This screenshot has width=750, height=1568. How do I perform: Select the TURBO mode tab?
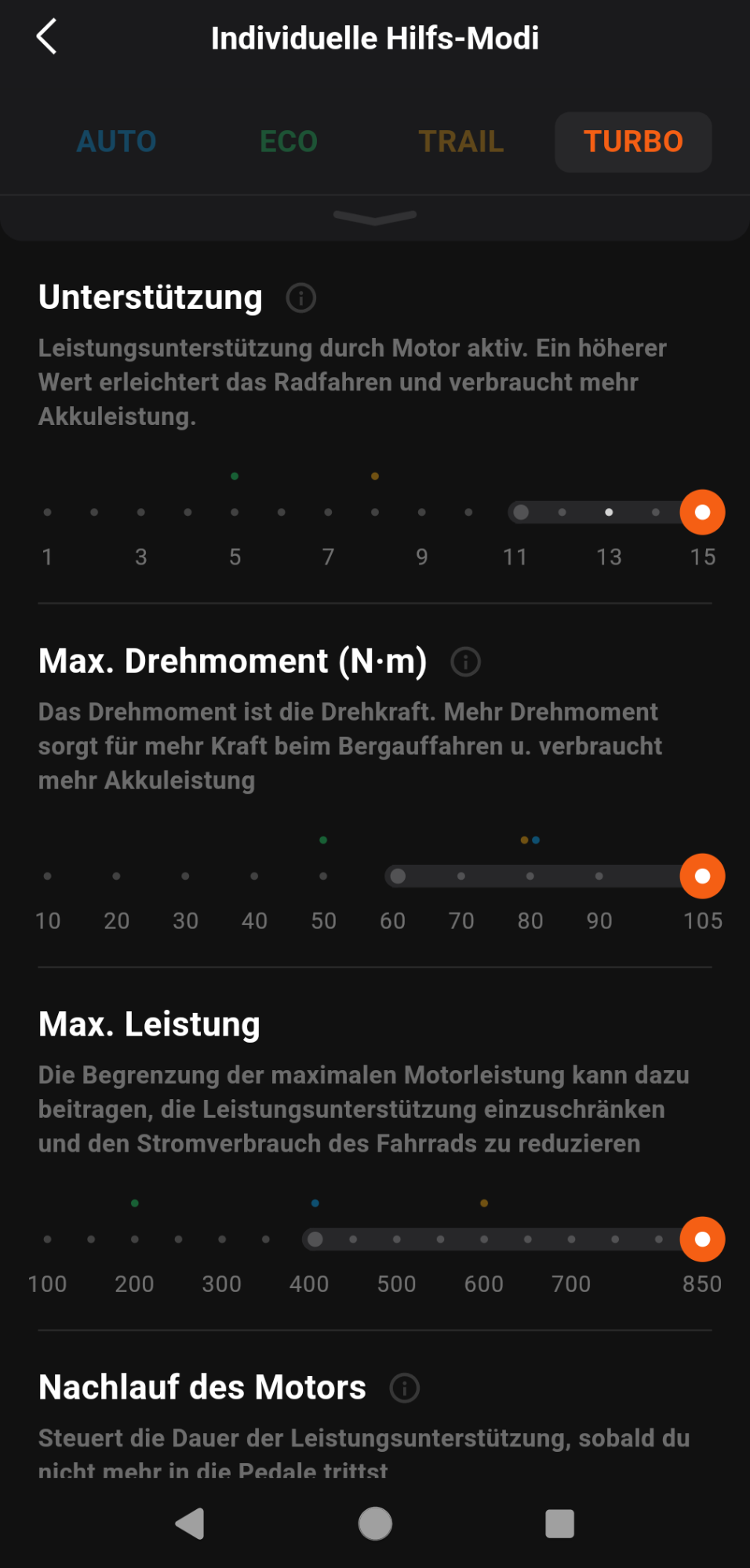click(x=633, y=142)
